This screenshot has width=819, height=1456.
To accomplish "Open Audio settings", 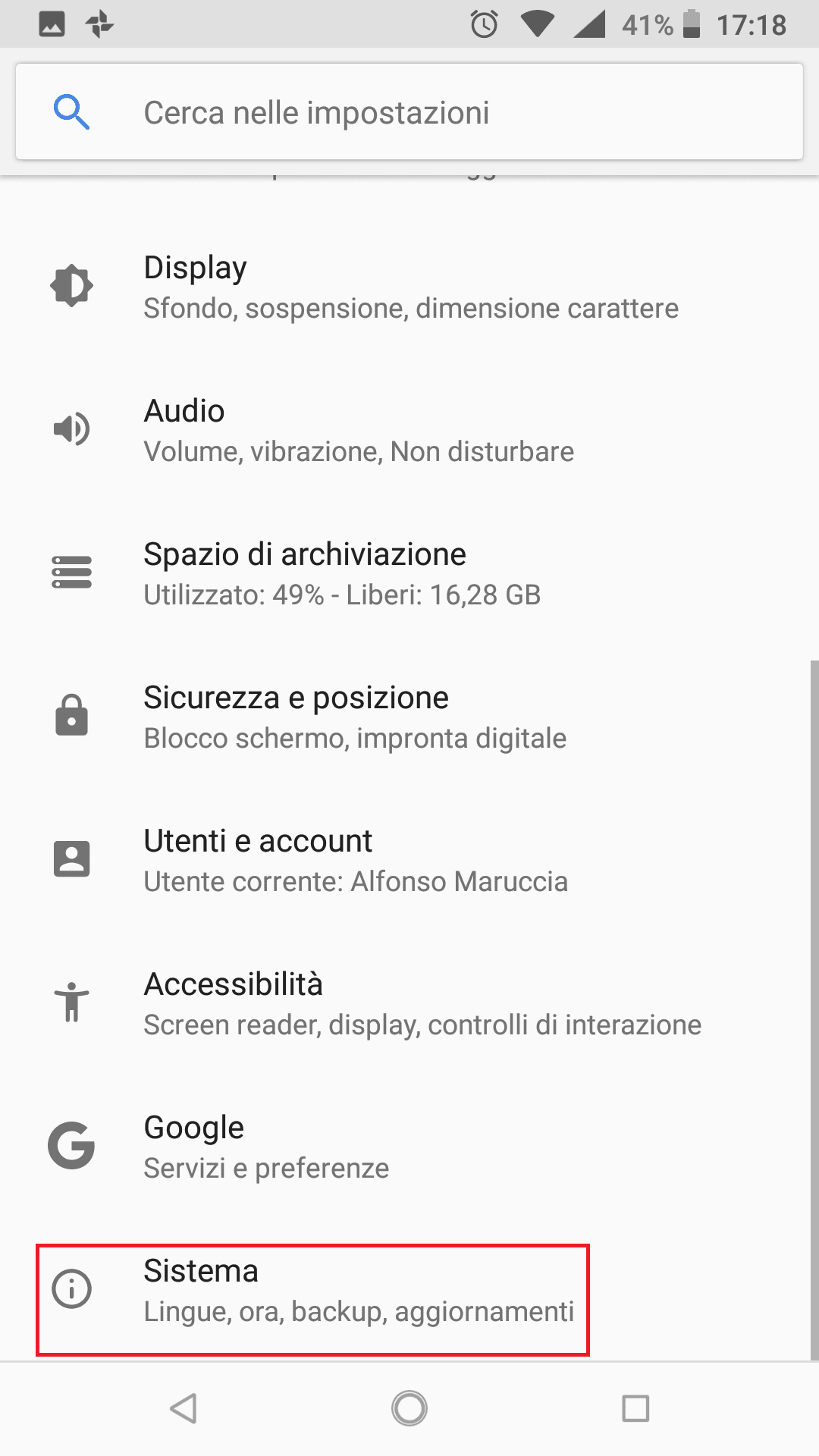I will [409, 431].
